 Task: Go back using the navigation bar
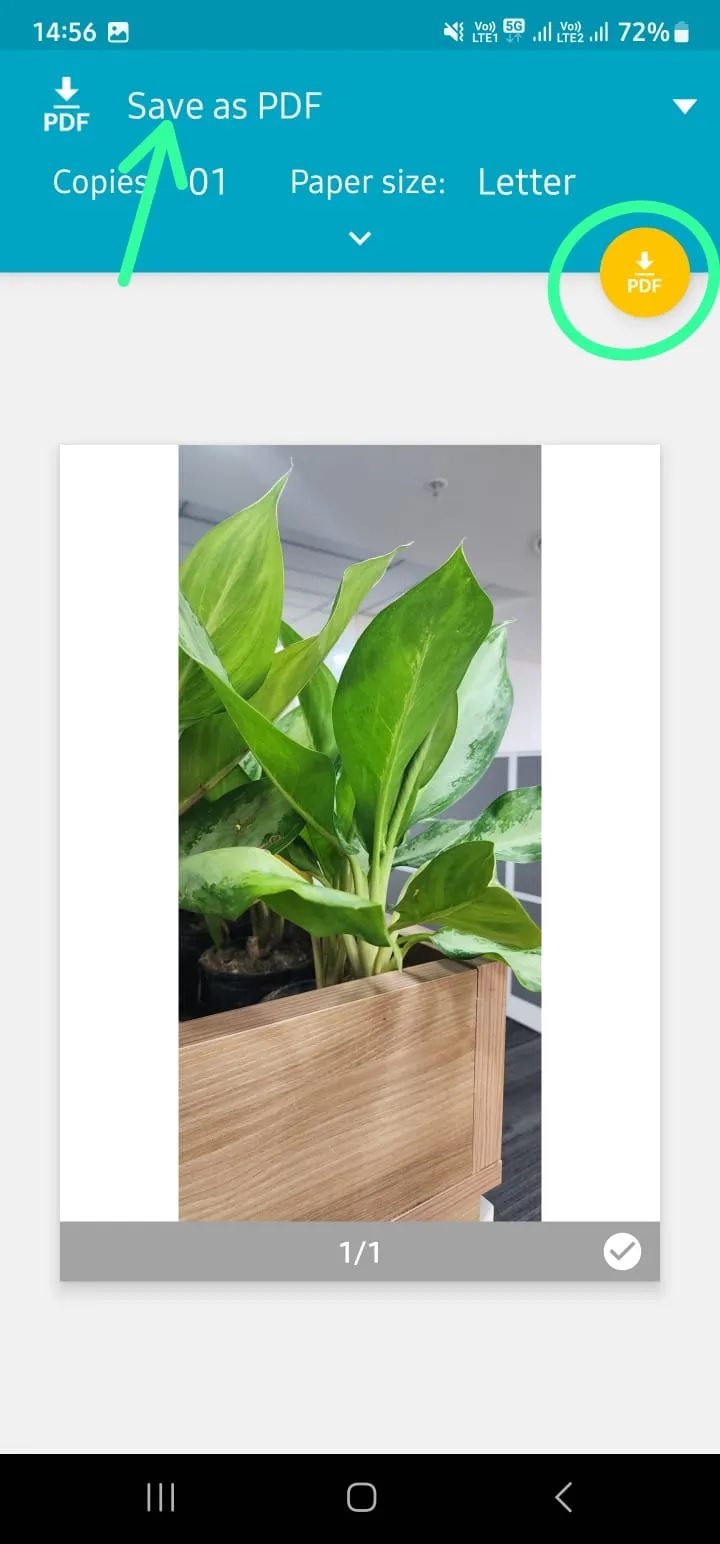tap(563, 1497)
